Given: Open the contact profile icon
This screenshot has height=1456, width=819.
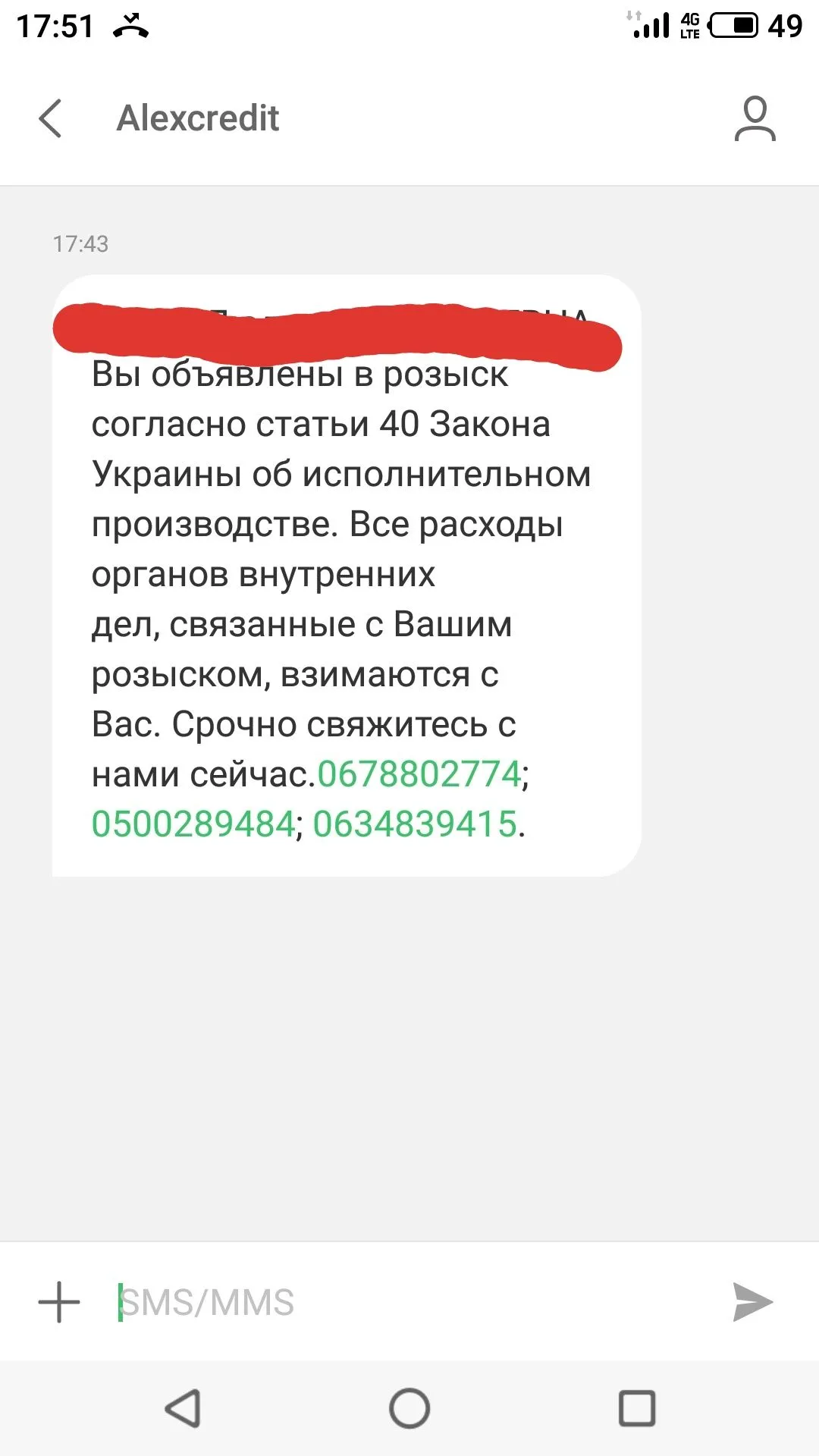Looking at the screenshot, I should [755, 118].
